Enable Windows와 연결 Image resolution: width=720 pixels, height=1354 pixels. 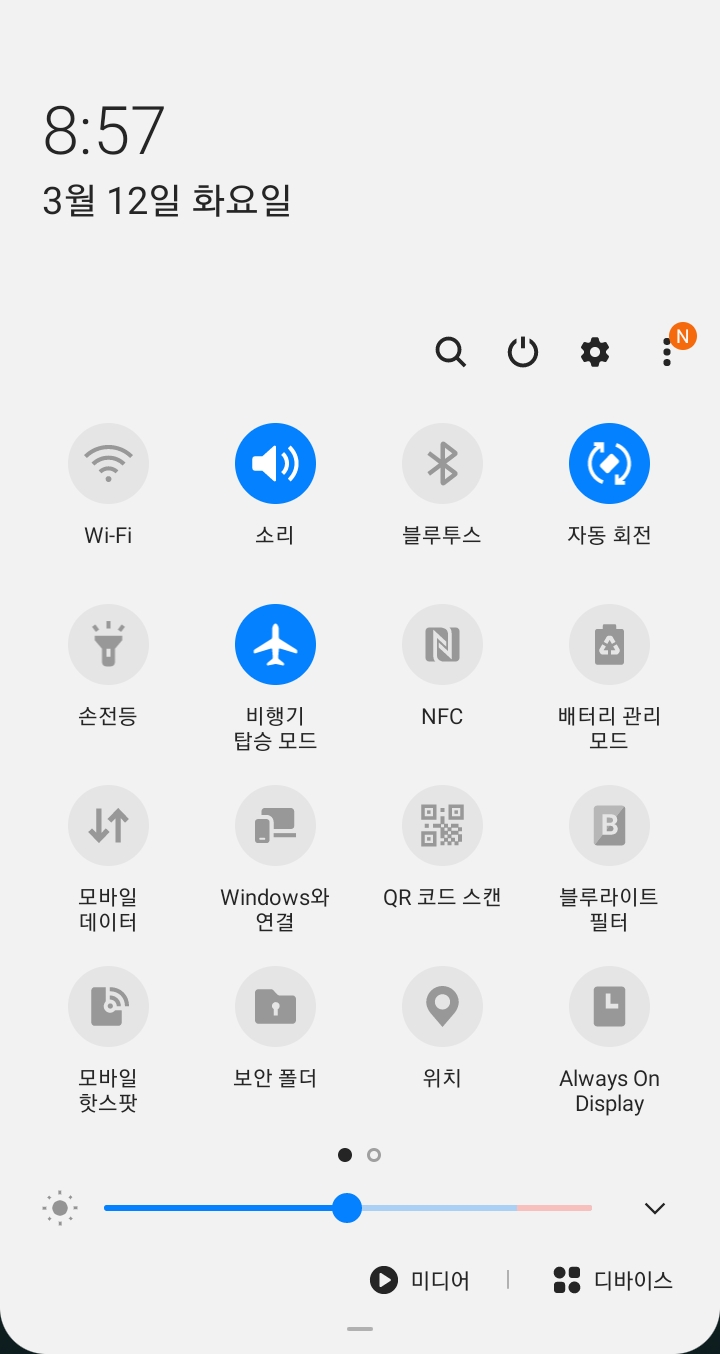click(x=275, y=826)
